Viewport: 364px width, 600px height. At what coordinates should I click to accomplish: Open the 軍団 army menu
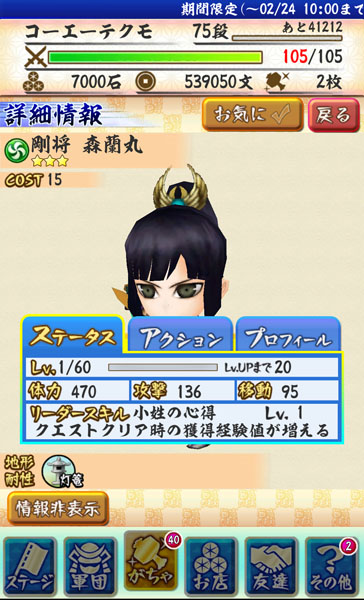(90, 566)
